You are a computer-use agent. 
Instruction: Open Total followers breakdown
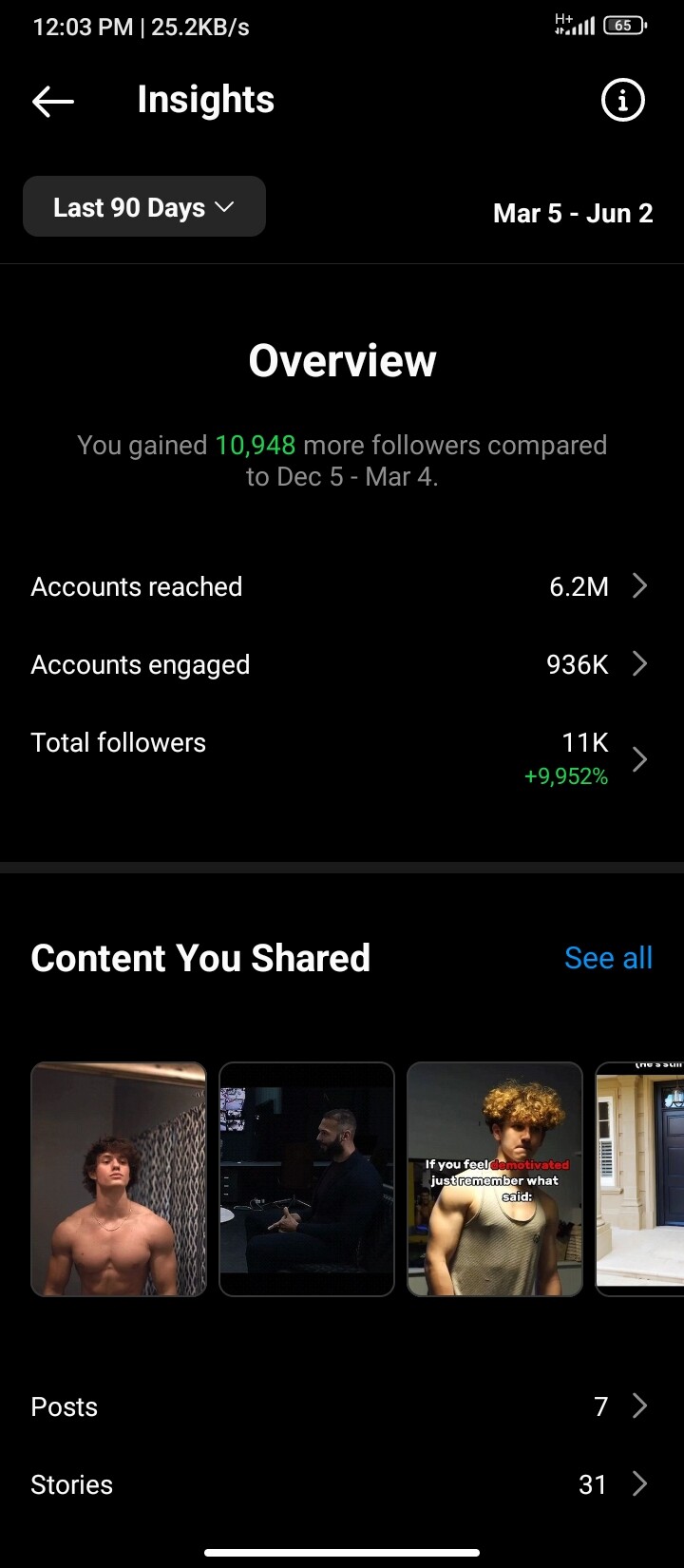(x=342, y=758)
